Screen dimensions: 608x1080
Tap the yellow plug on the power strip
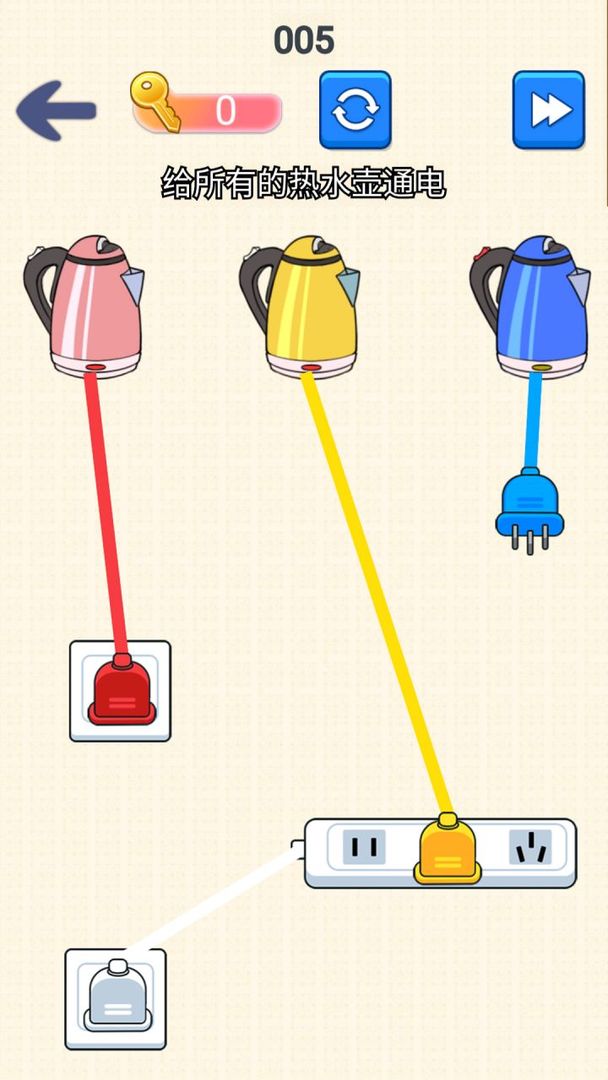tap(448, 852)
